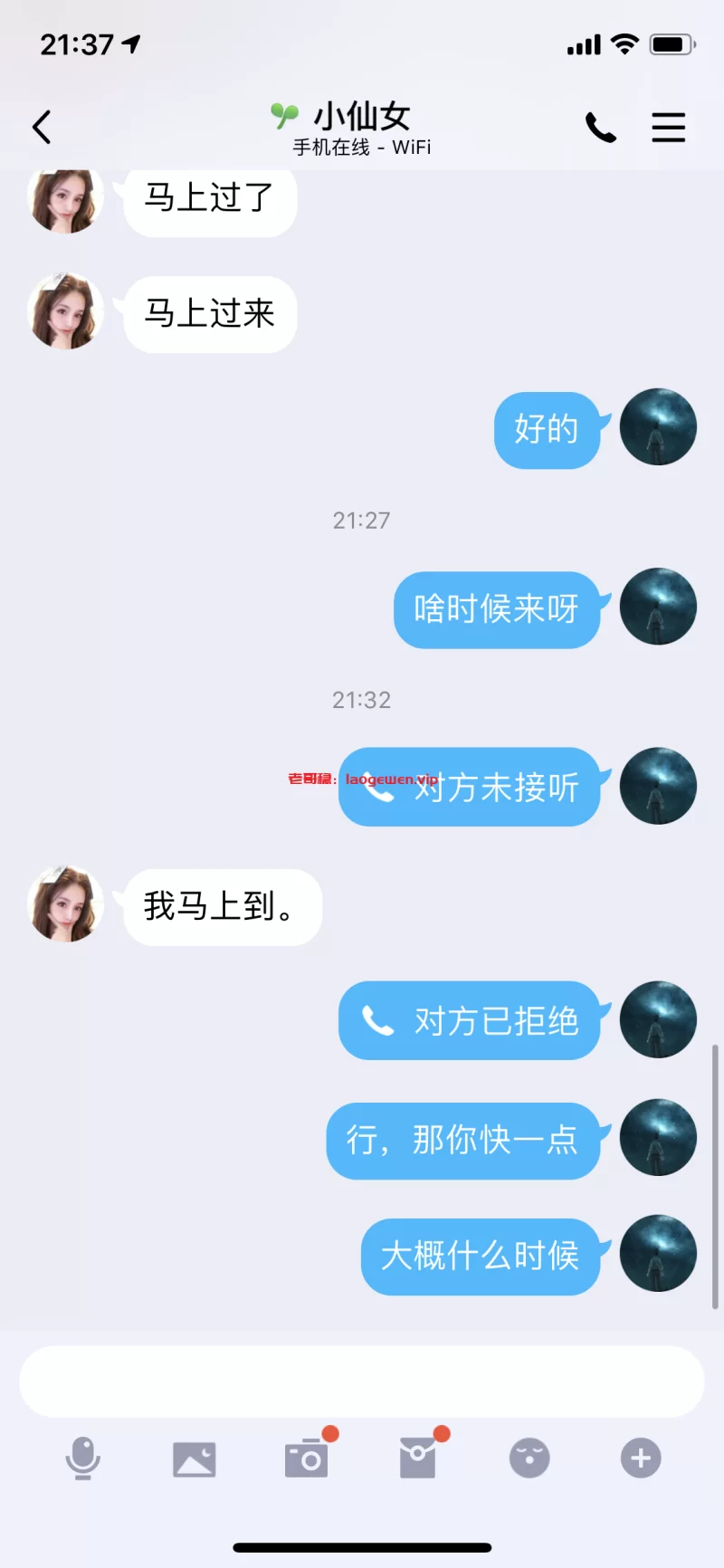724x1568 pixels.
Task: Launch the camera to take a photo
Action: pos(306,1459)
